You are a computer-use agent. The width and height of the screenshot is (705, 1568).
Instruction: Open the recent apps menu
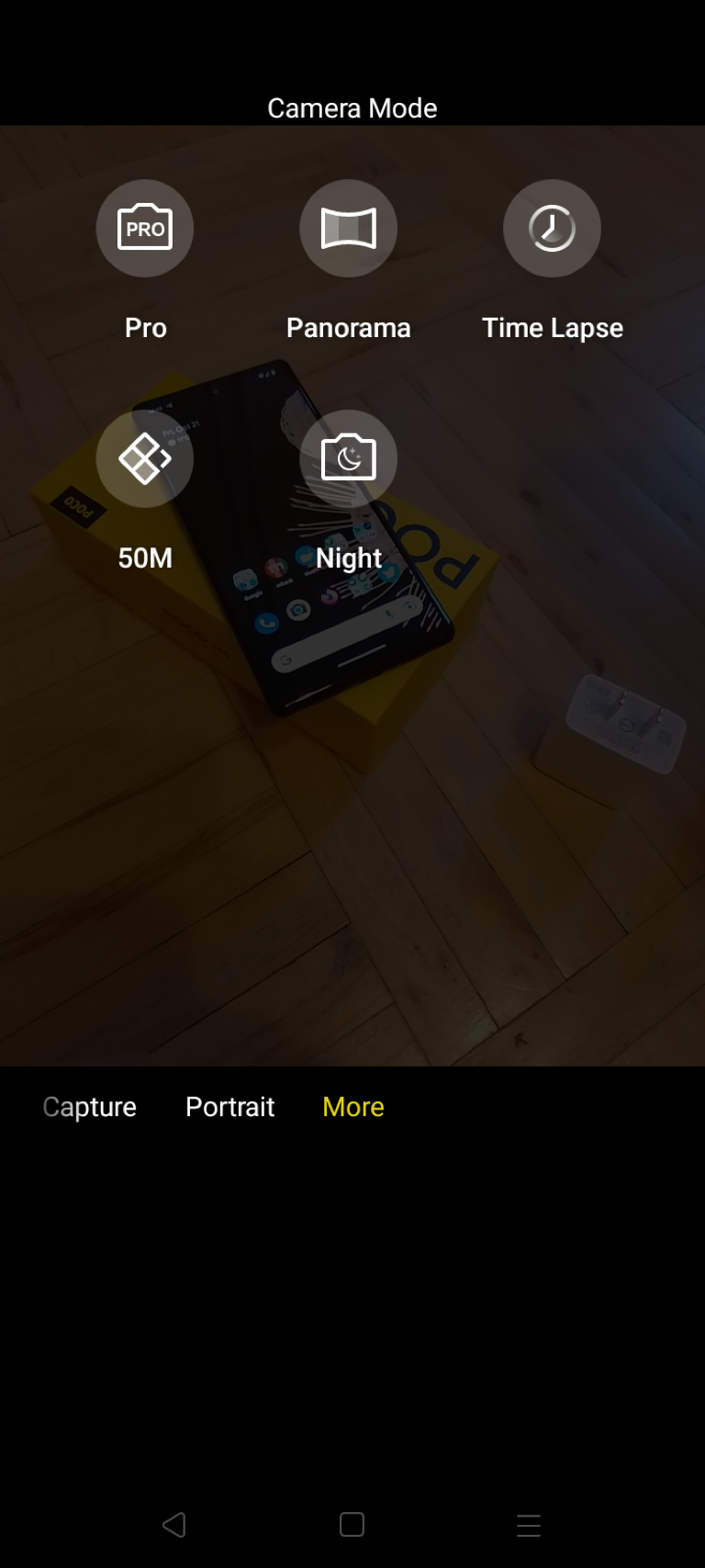coord(529,1525)
